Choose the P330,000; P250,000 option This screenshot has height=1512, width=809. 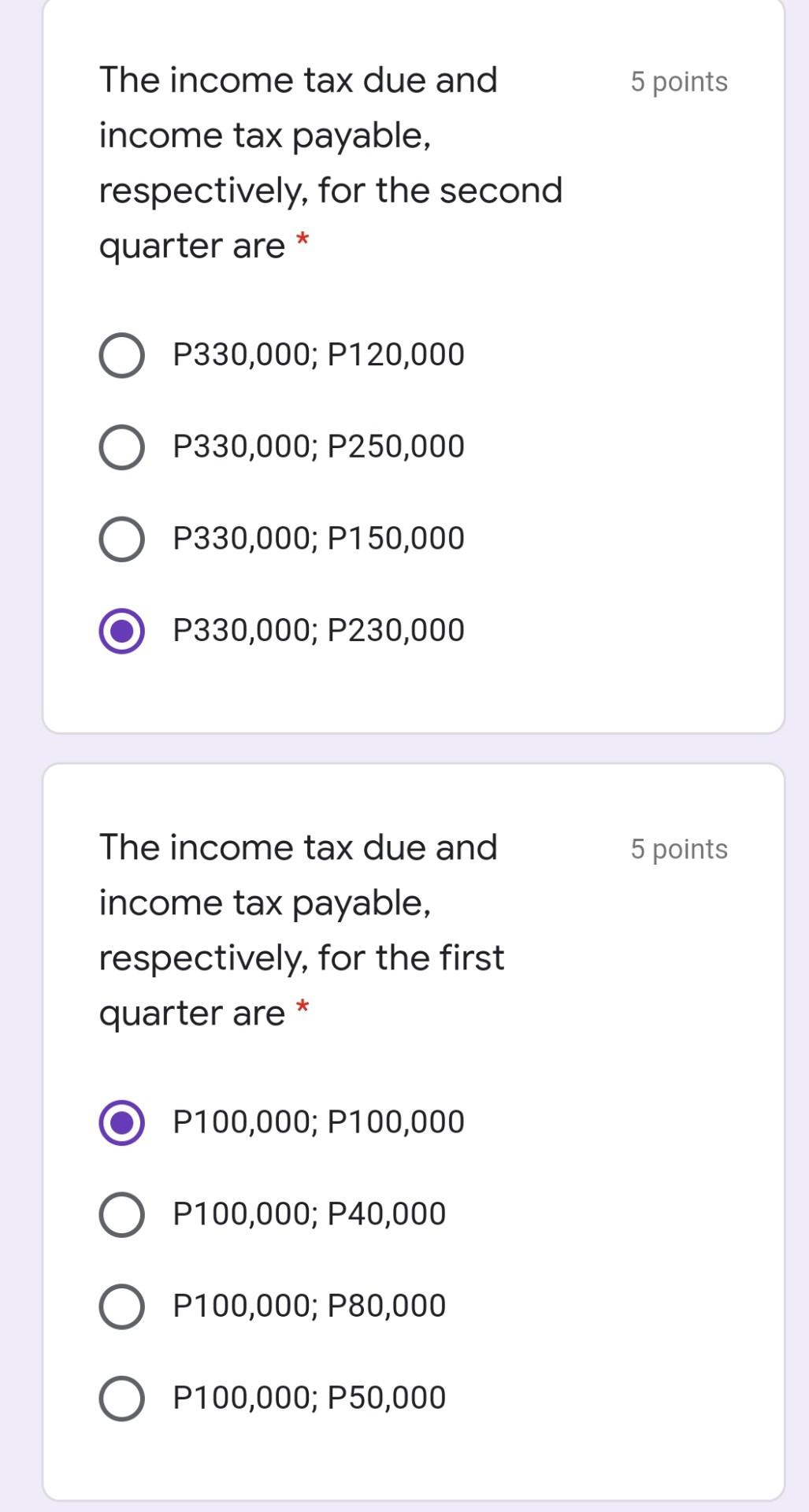click(x=122, y=447)
